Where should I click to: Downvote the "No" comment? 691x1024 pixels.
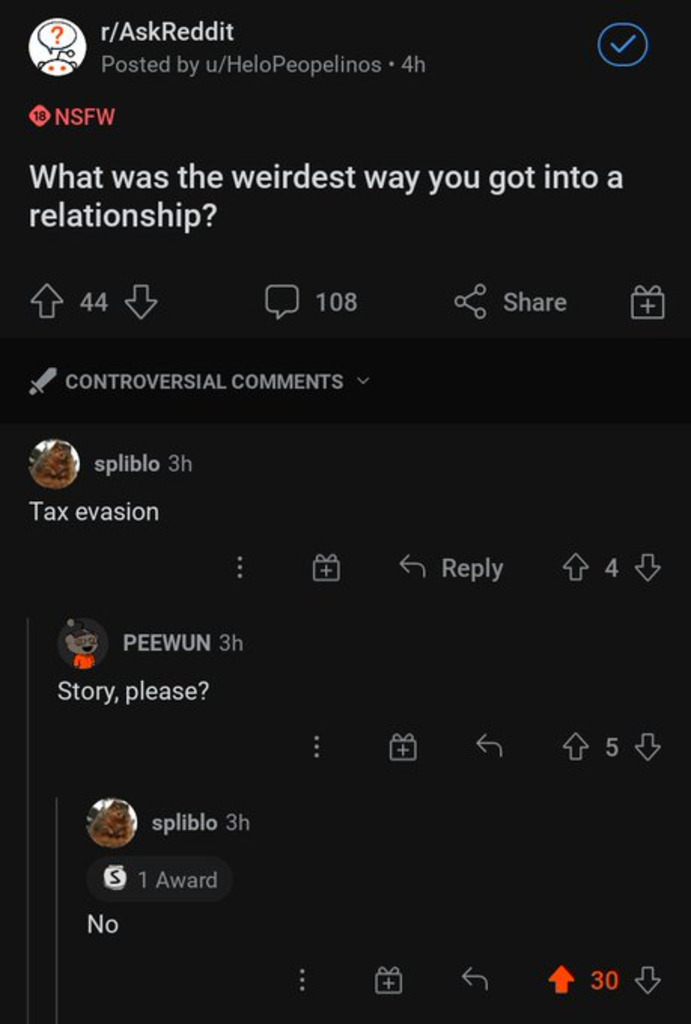(x=648, y=980)
